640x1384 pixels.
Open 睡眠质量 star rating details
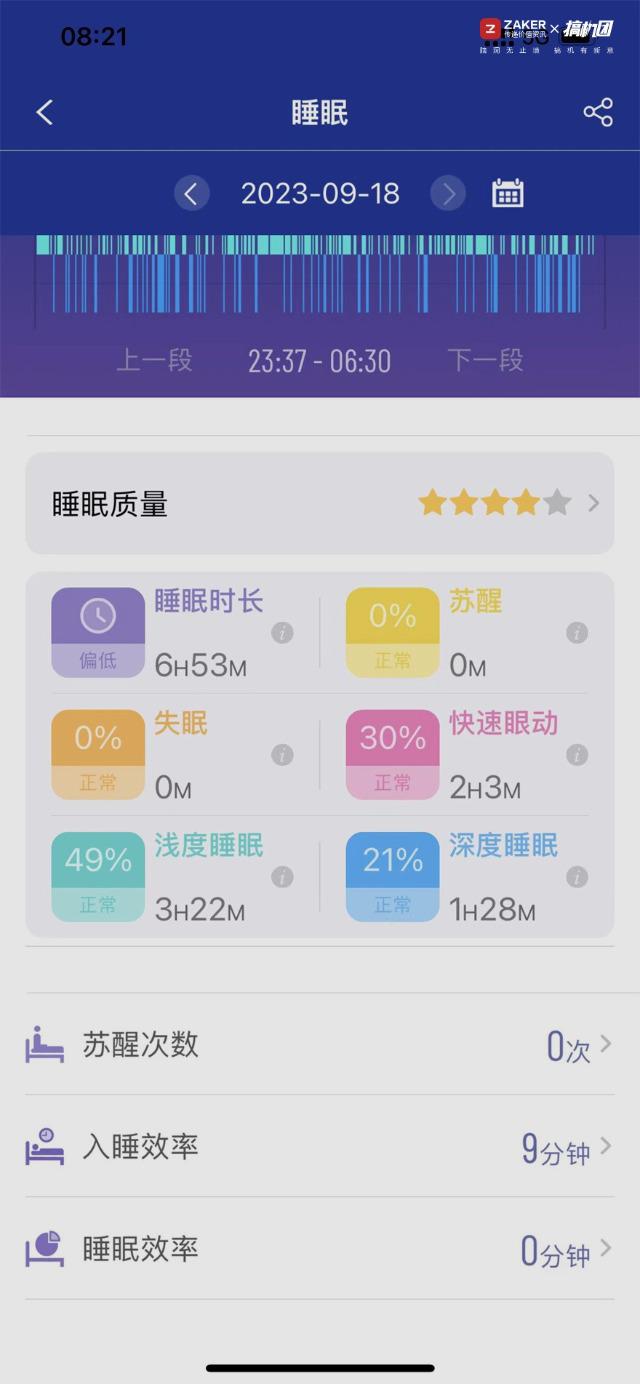[x=319, y=503]
